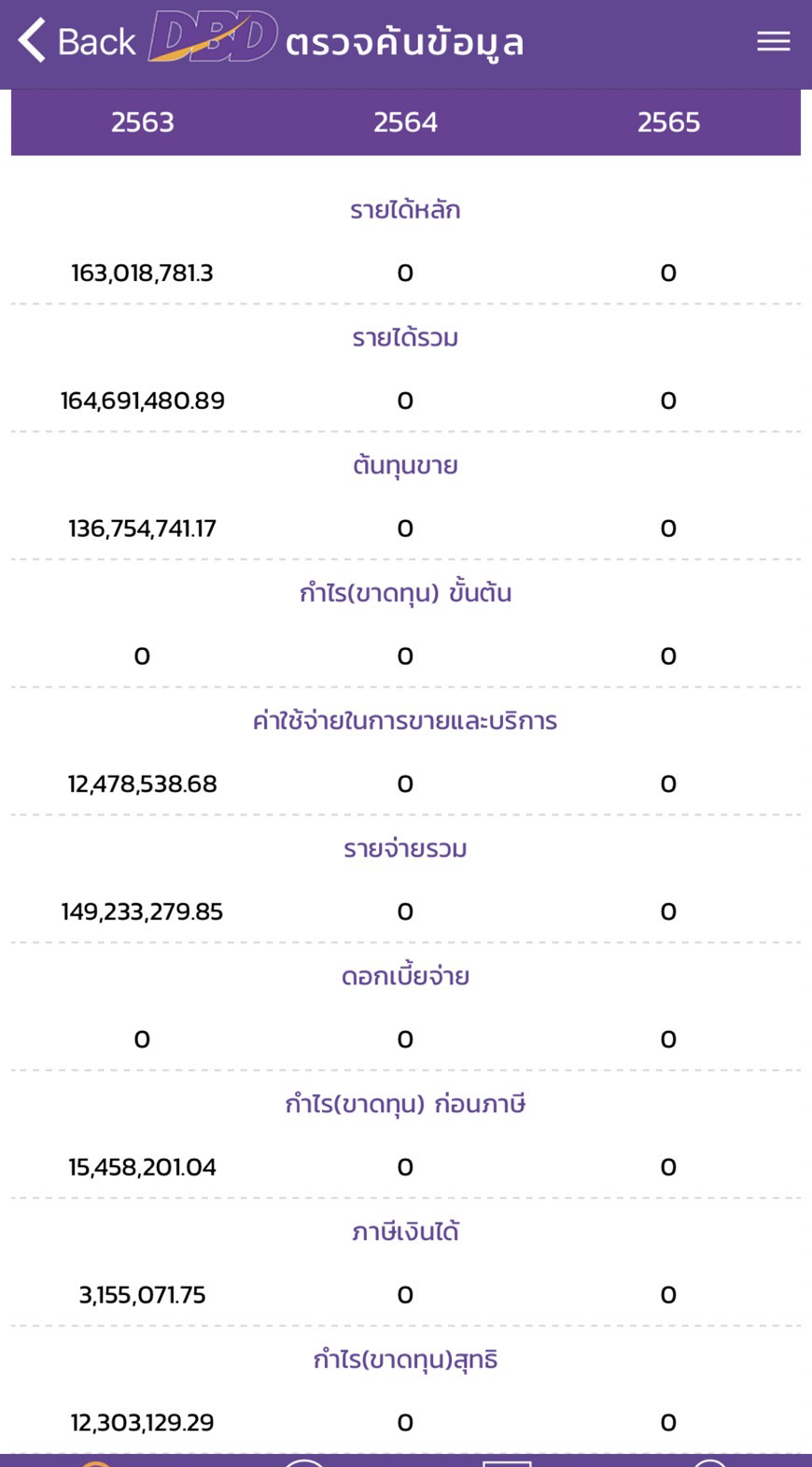812x1467 pixels.
Task: Open the hamburger menu
Action: pyautogui.click(x=773, y=41)
